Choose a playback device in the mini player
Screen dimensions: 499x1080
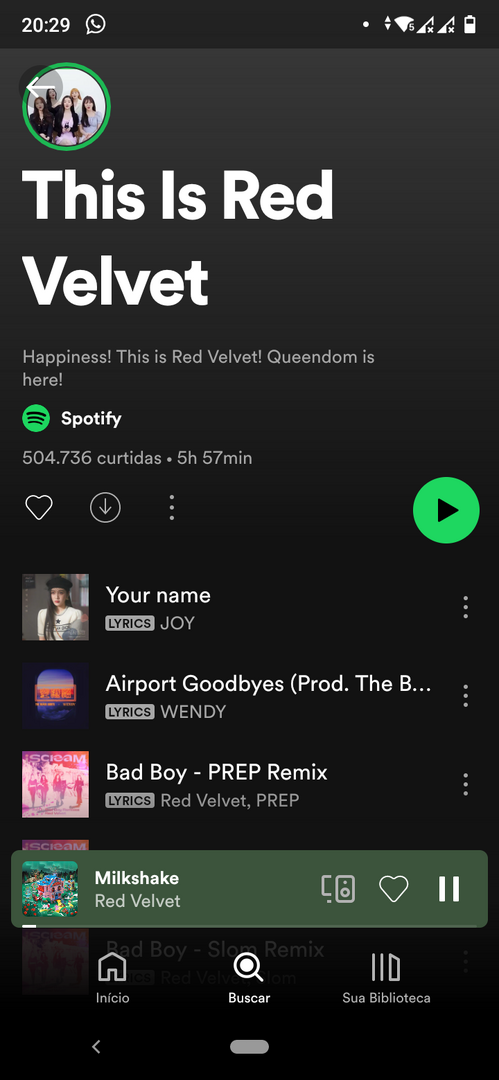(x=338, y=889)
